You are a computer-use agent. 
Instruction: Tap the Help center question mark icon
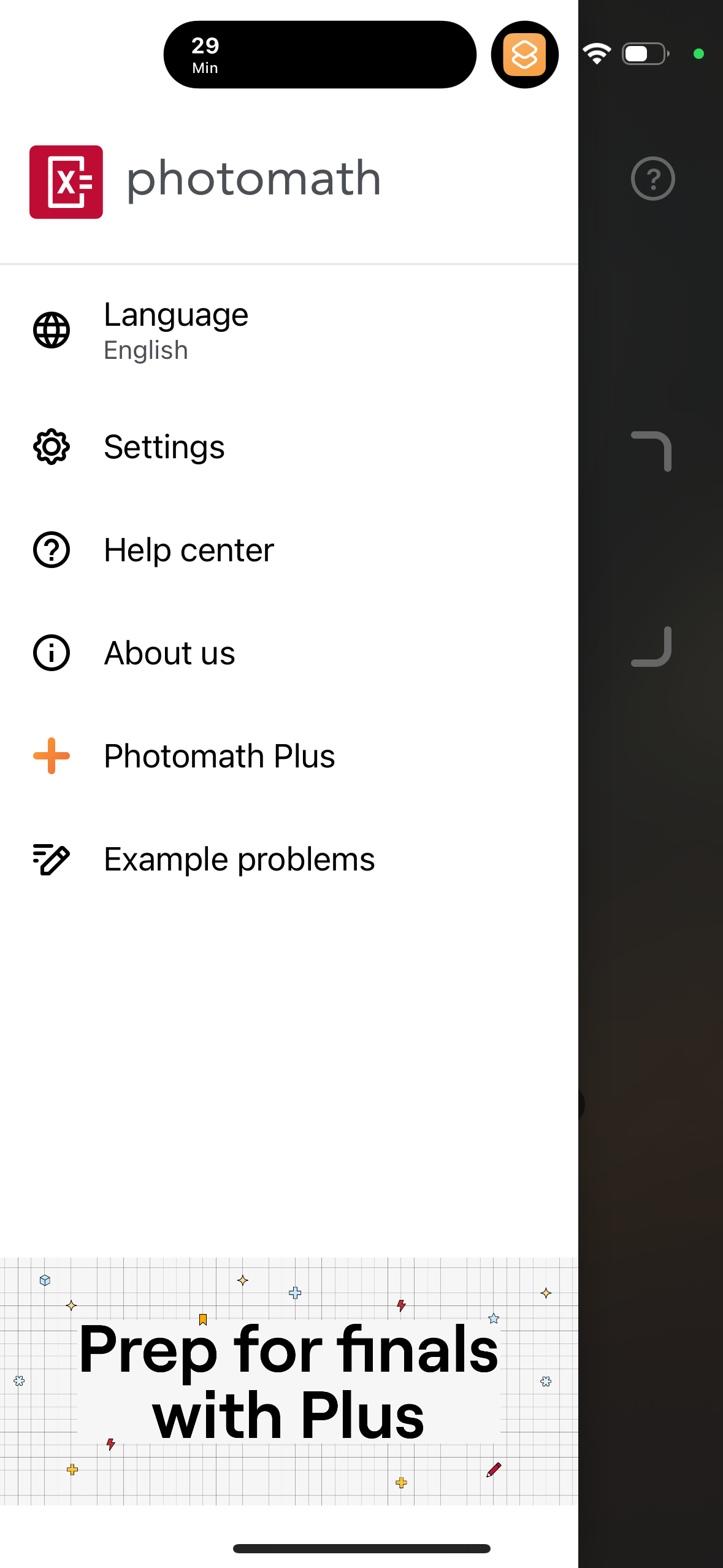pyautogui.click(x=52, y=550)
